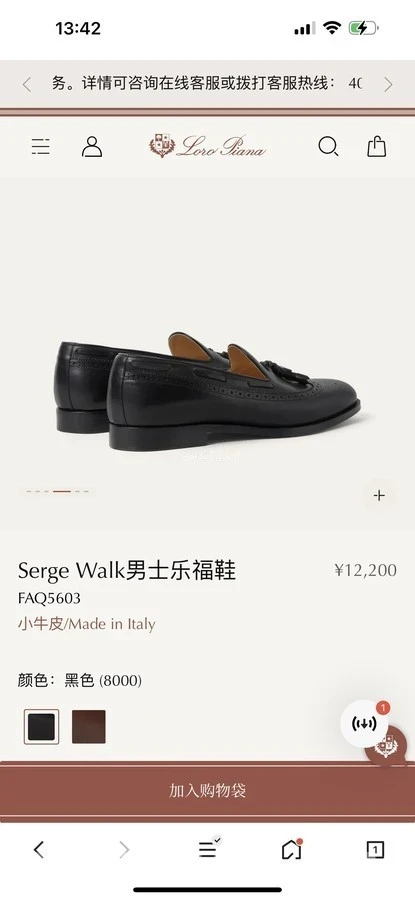Show the previous announcement banner message
Viewport: 415px width, 900px height.
coord(26,85)
